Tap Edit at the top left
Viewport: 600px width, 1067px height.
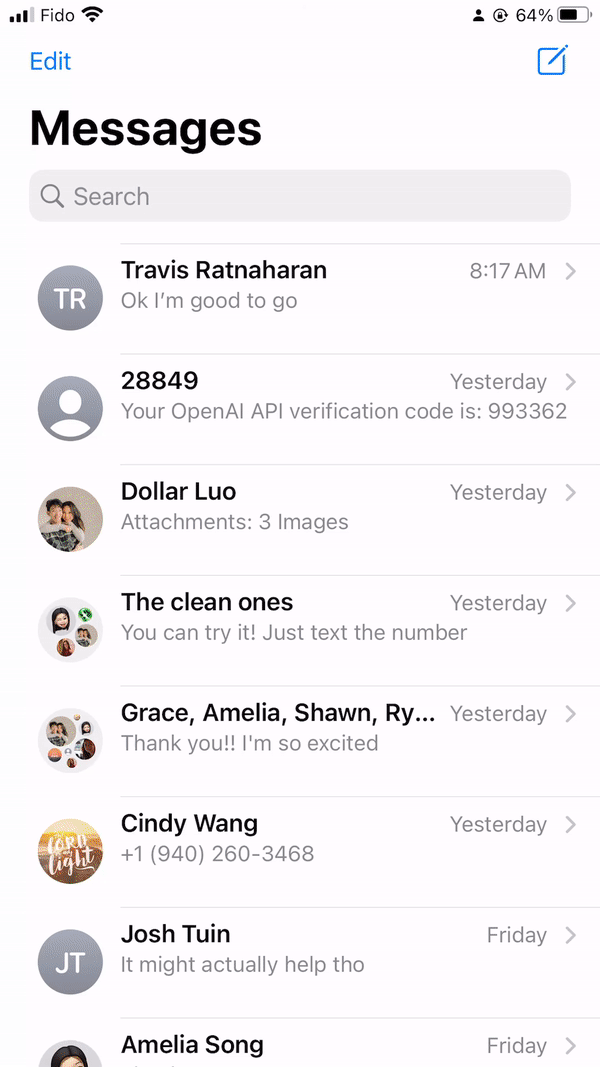tap(50, 61)
